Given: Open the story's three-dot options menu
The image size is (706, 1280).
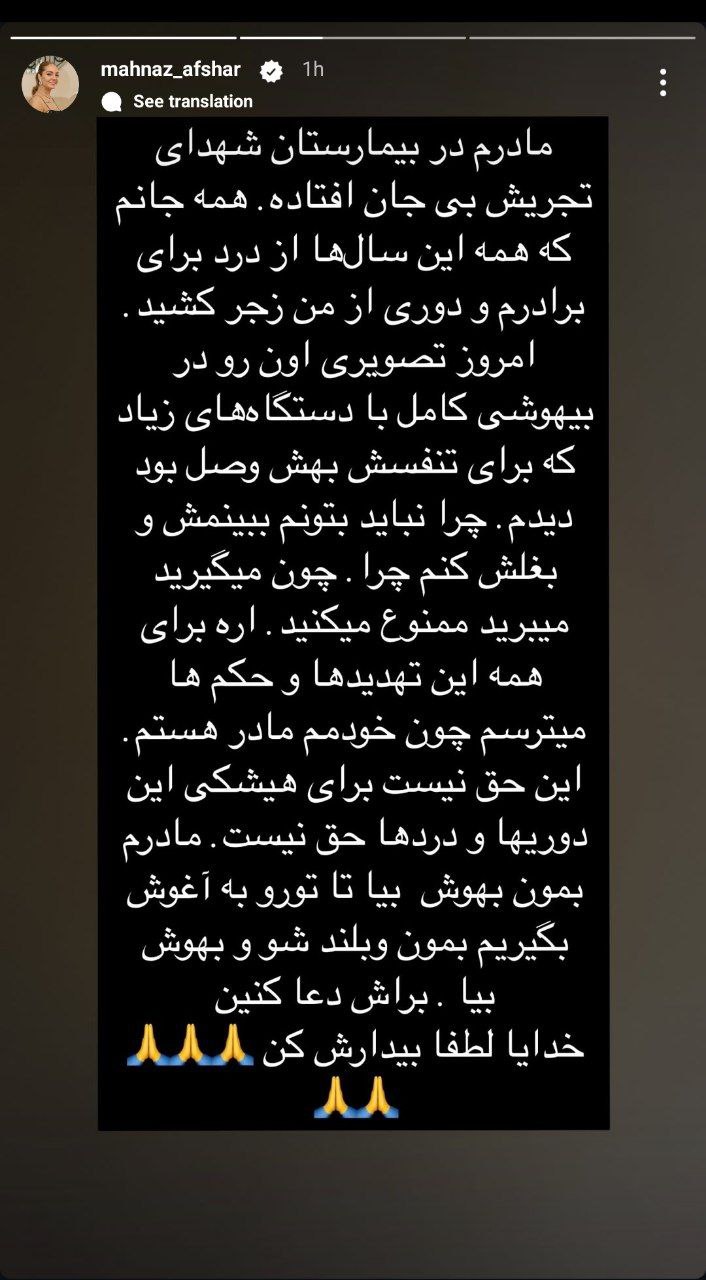Looking at the screenshot, I should 664,84.
